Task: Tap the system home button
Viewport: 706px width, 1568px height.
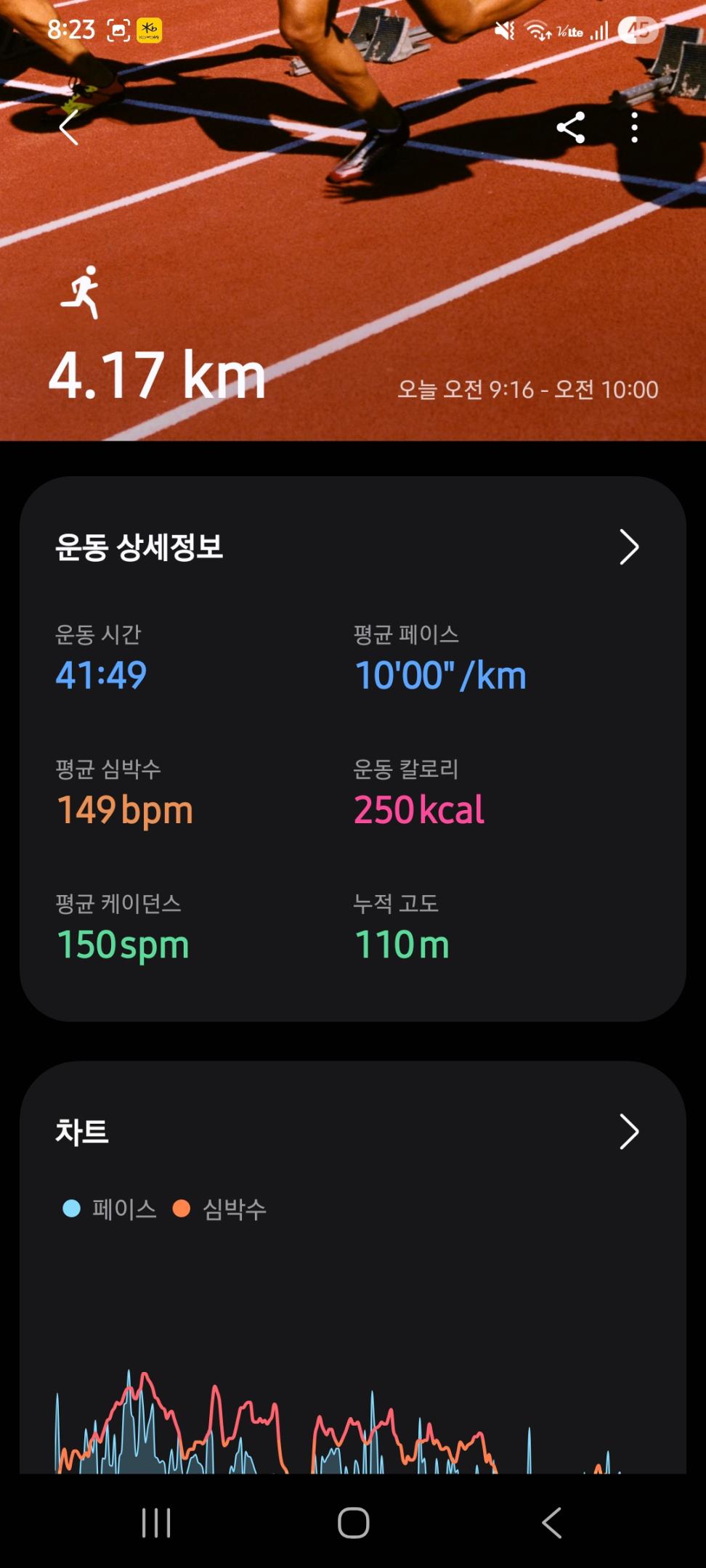Action: [354, 1522]
